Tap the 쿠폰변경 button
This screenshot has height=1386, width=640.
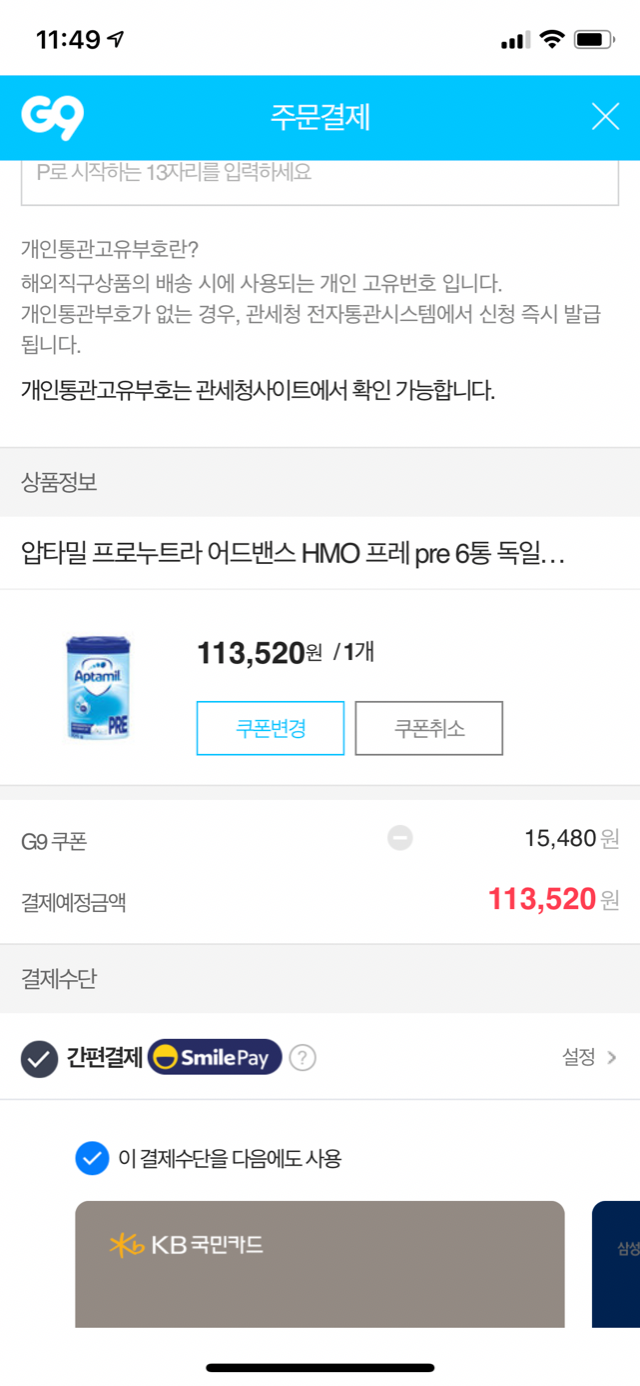270,728
